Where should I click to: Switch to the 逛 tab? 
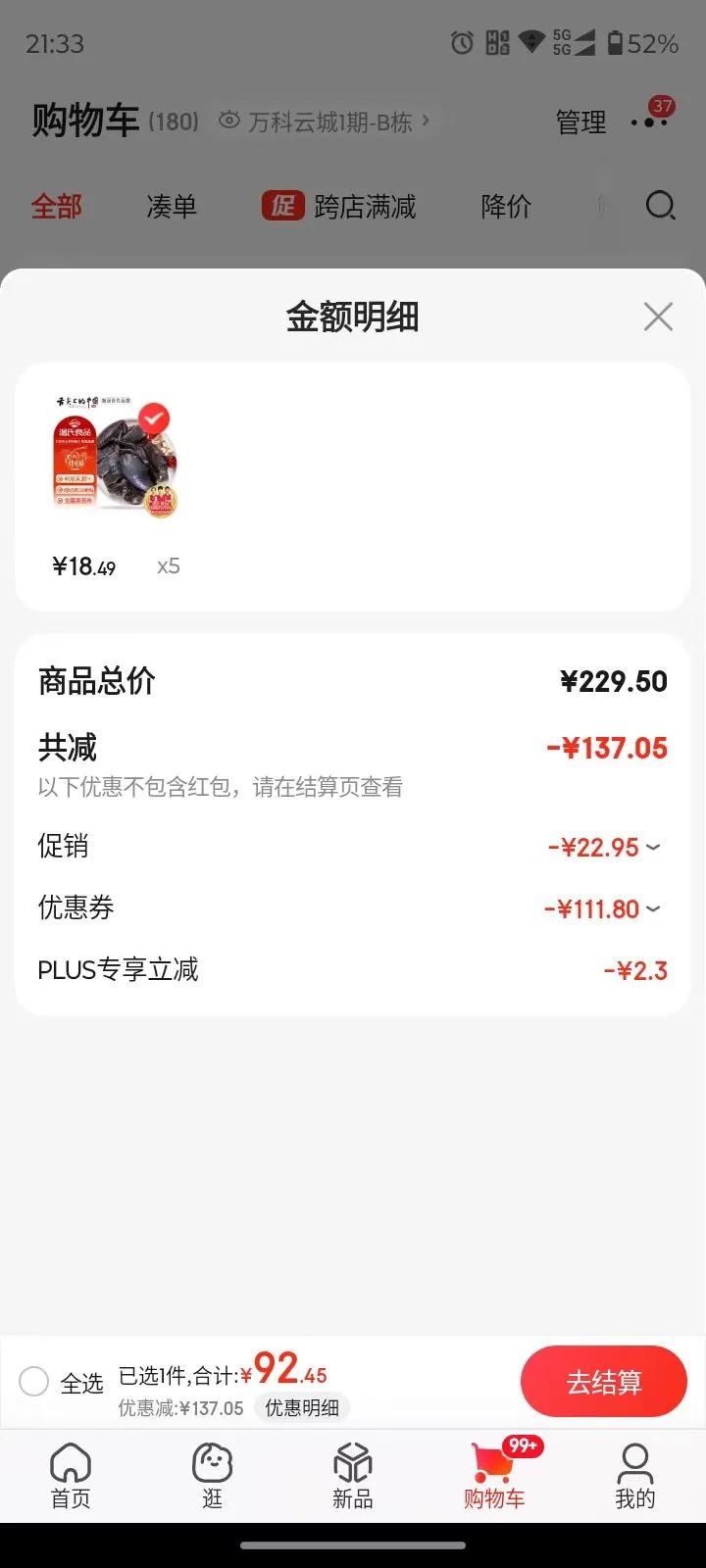[212, 1476]
